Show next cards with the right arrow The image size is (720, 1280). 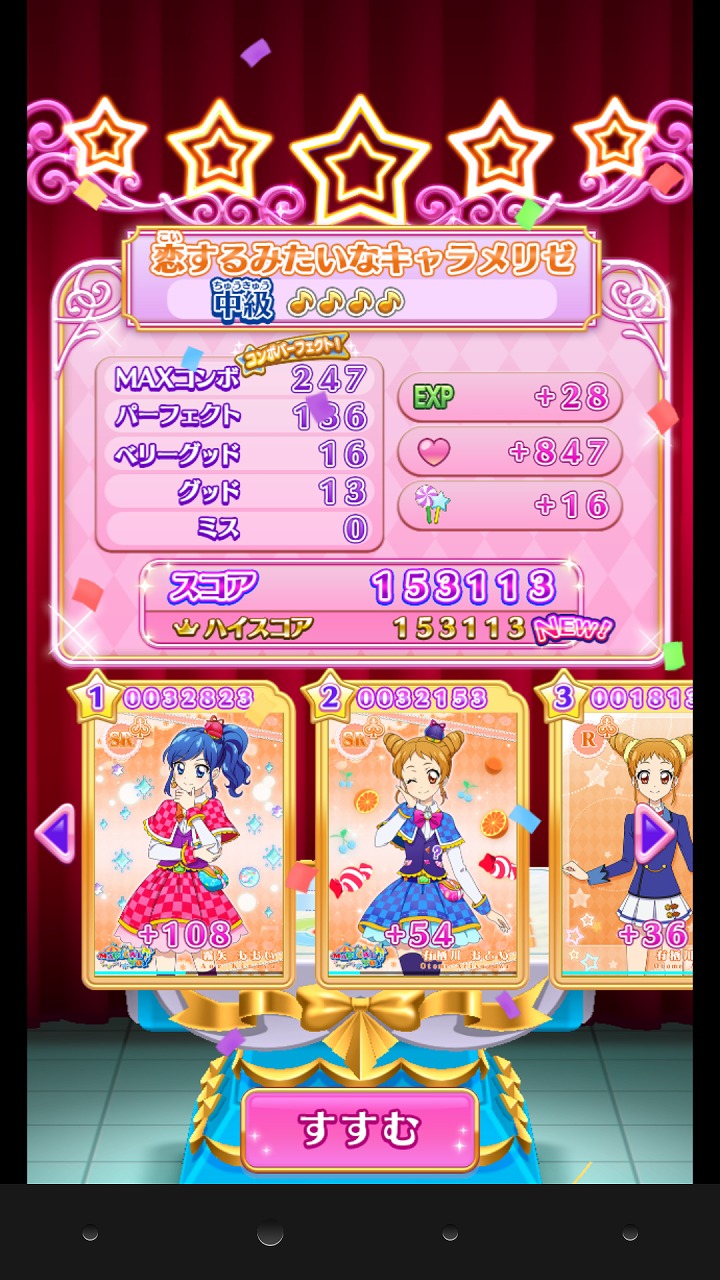[655, 832]
